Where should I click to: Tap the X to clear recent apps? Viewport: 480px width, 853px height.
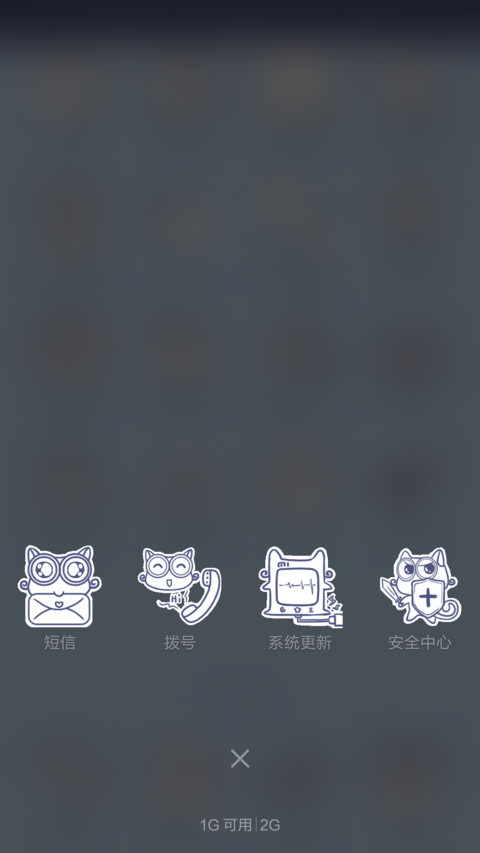(x=240, y=758)
